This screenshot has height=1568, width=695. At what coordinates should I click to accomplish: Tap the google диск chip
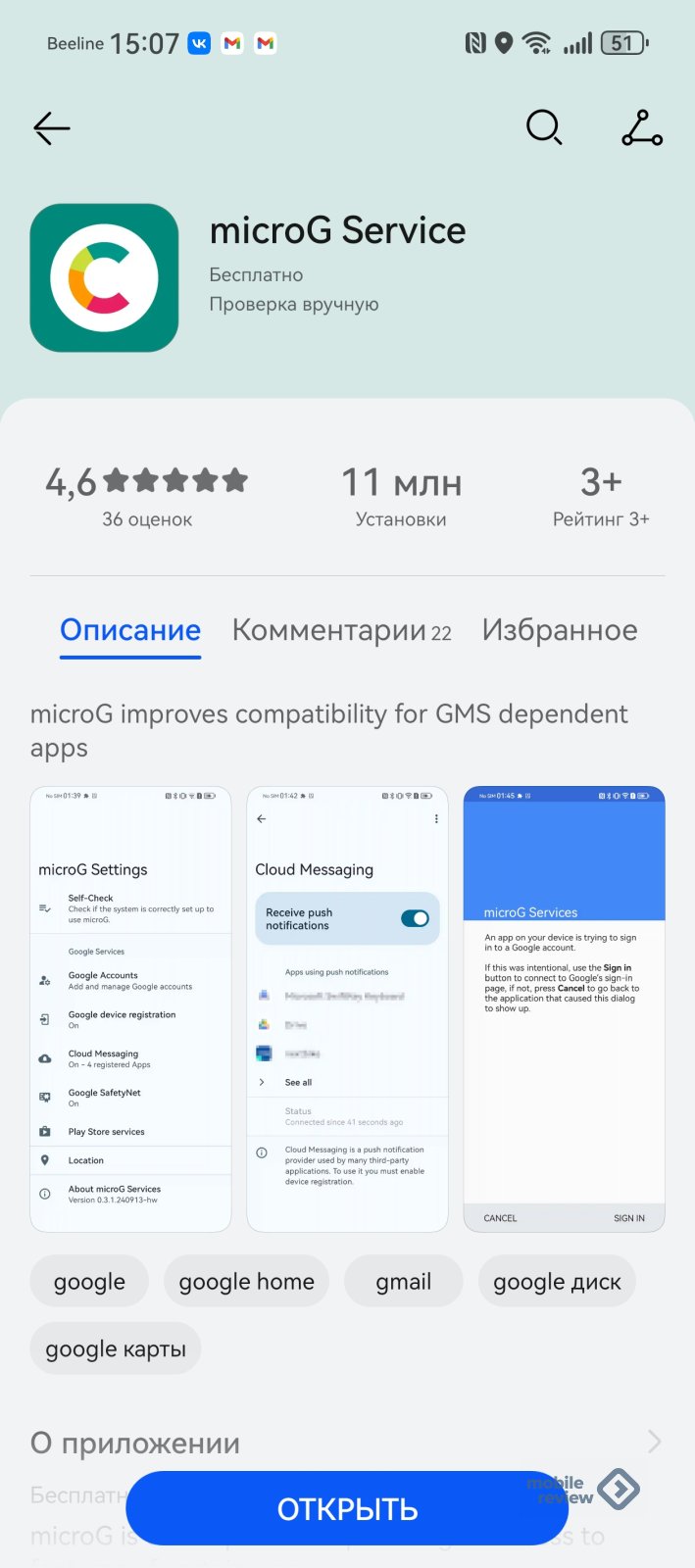557,1282
